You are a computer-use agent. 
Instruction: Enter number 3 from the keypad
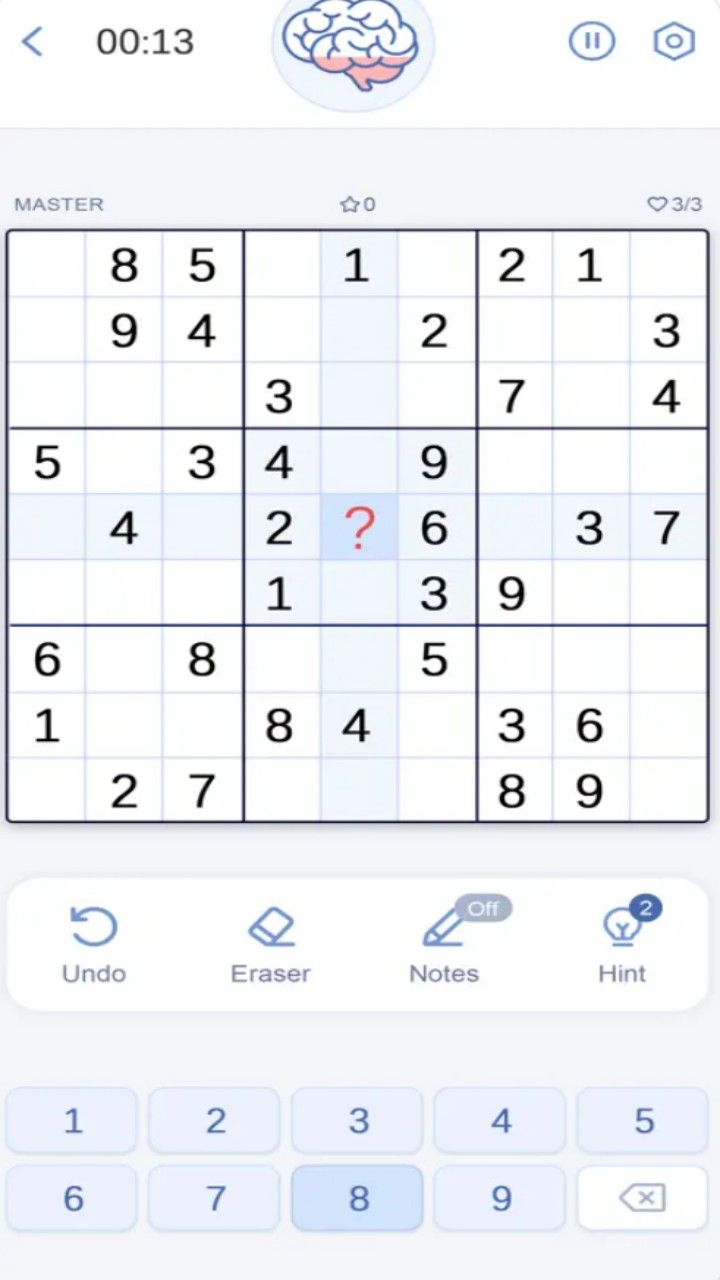click(358, 1121)
